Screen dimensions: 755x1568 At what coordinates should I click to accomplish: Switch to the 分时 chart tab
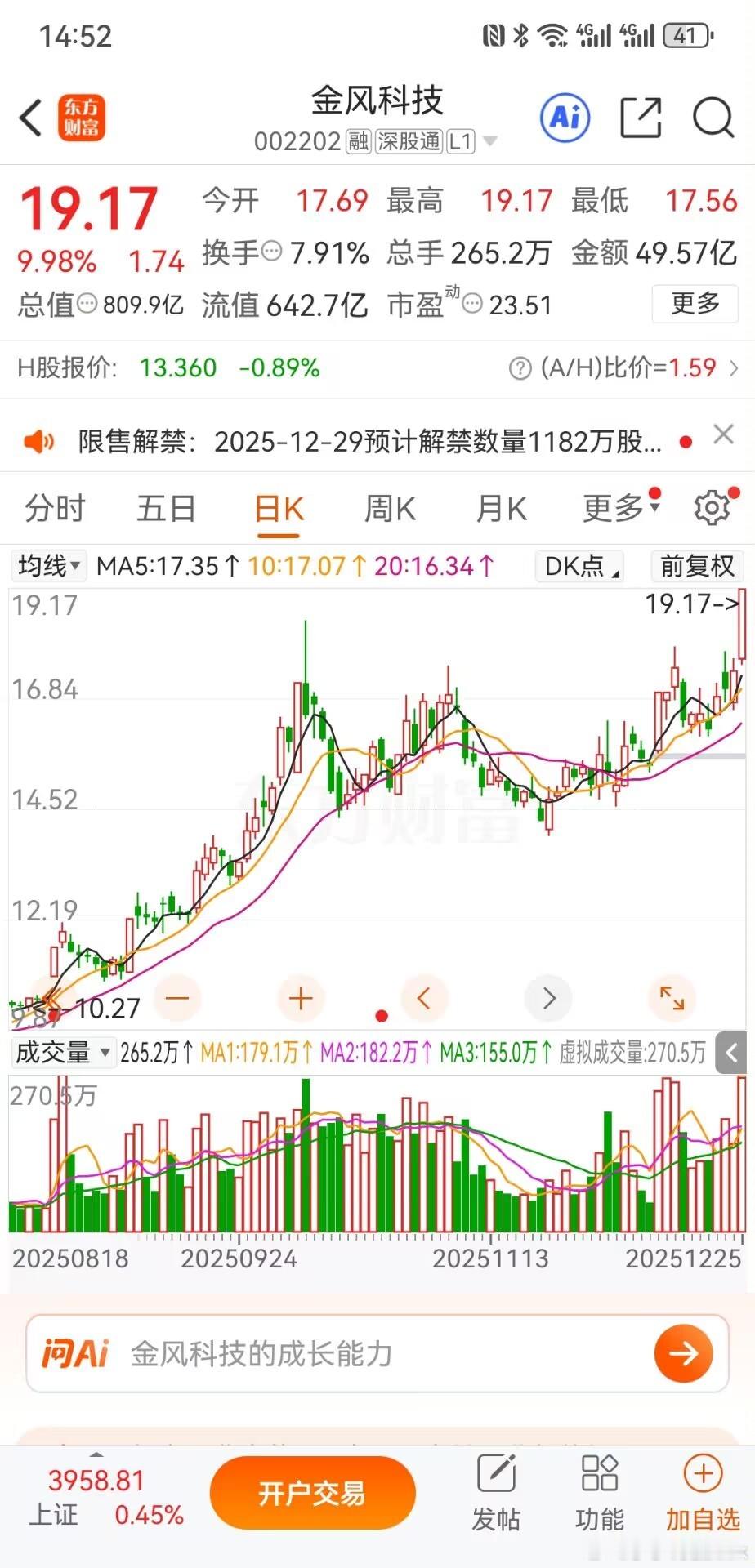pyautogui.click(x=55, y=509)
